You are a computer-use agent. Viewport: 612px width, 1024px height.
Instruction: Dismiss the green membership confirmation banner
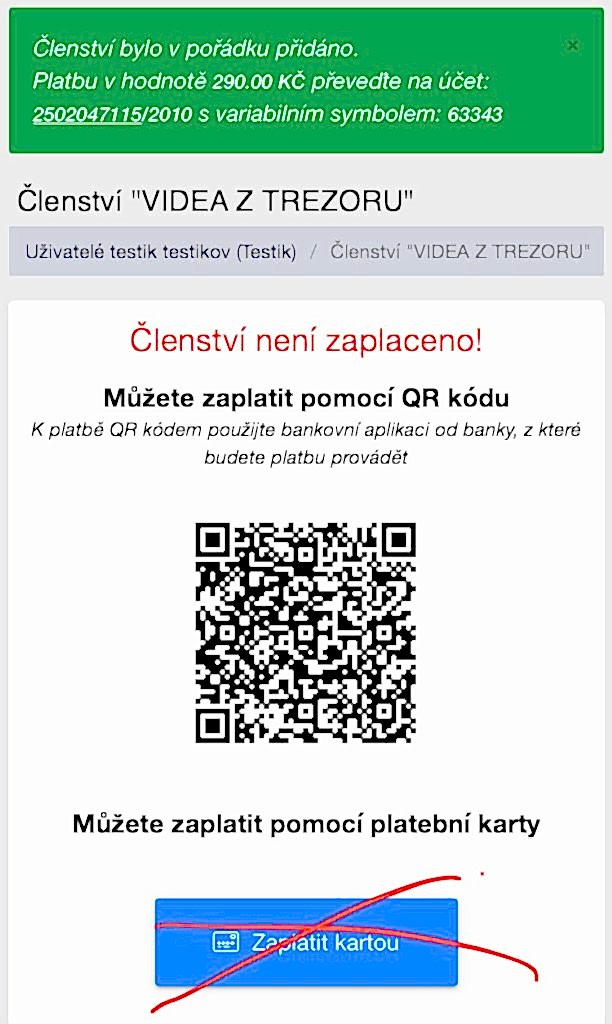pyautogui.click(x=573, y=46)
